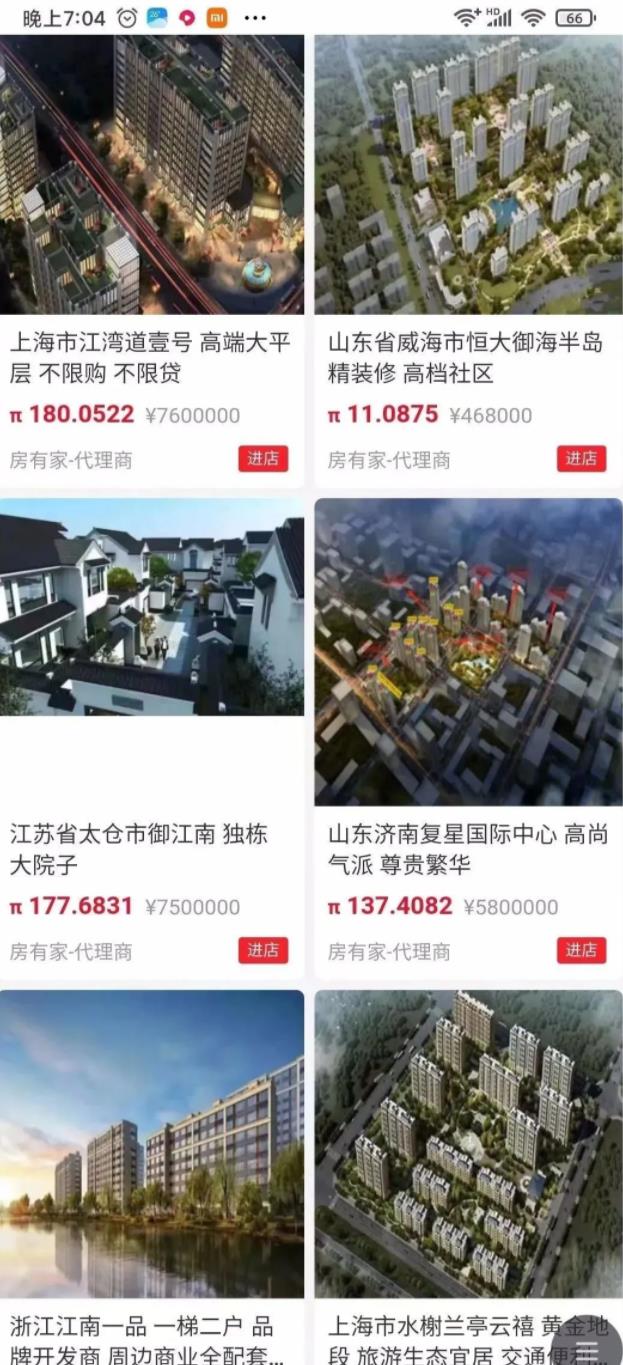
Task: Tap 进店 under the 上海市江湾道壹号 listing
Action: [263, 459]
